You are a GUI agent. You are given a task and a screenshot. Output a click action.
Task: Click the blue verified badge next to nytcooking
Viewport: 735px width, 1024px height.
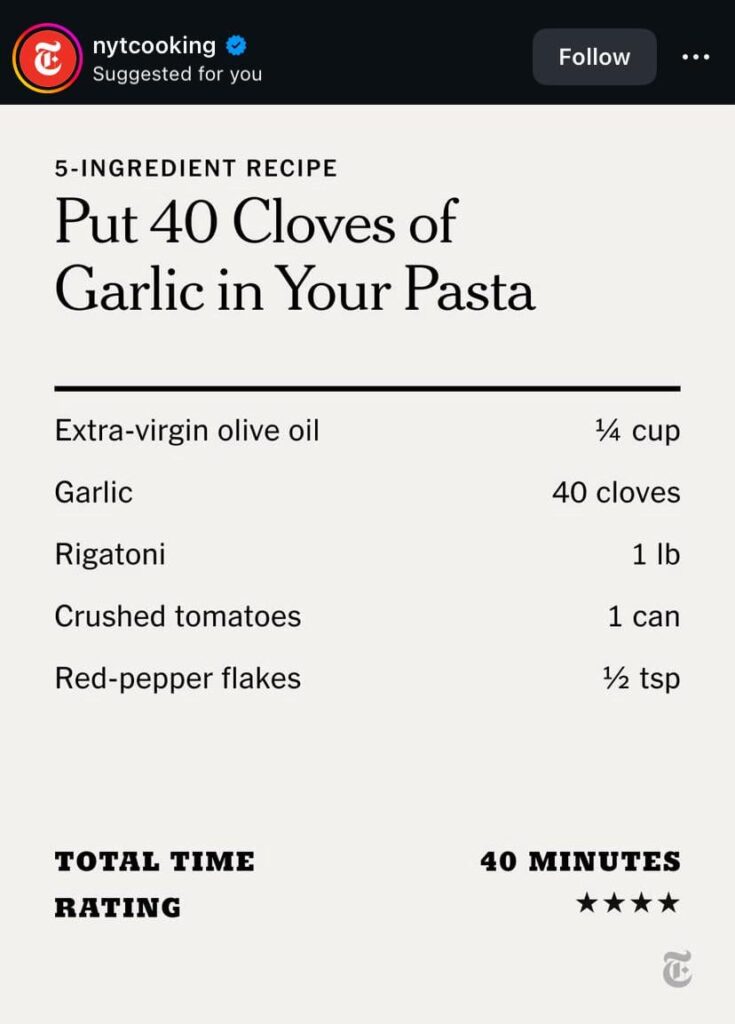click(x=236, y=44)
